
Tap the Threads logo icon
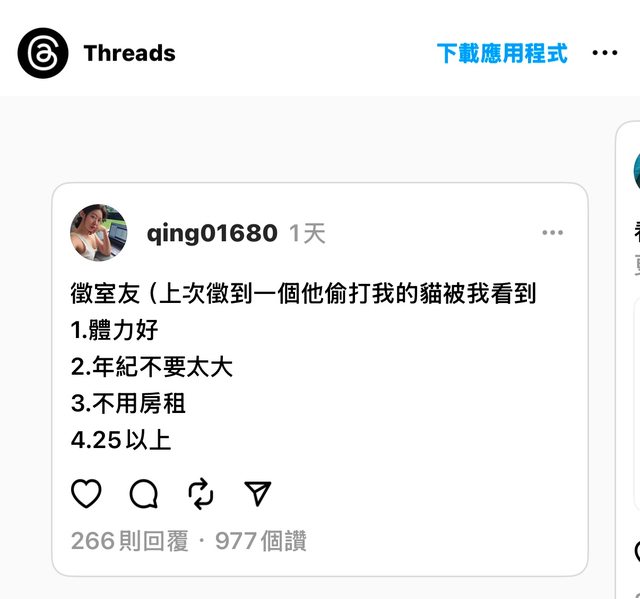(43, 53)
